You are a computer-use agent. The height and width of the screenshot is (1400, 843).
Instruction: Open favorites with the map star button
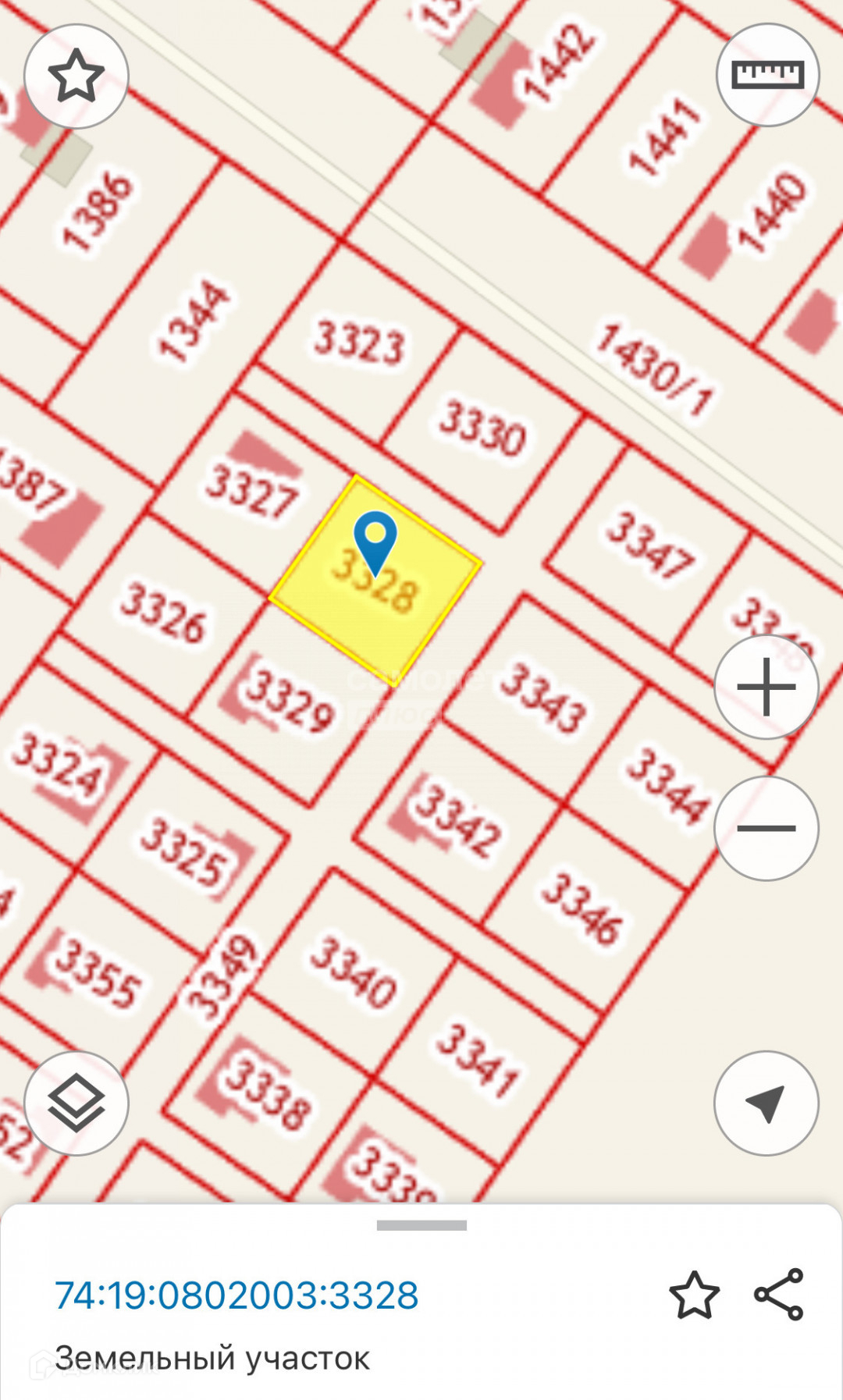point(76,76)
